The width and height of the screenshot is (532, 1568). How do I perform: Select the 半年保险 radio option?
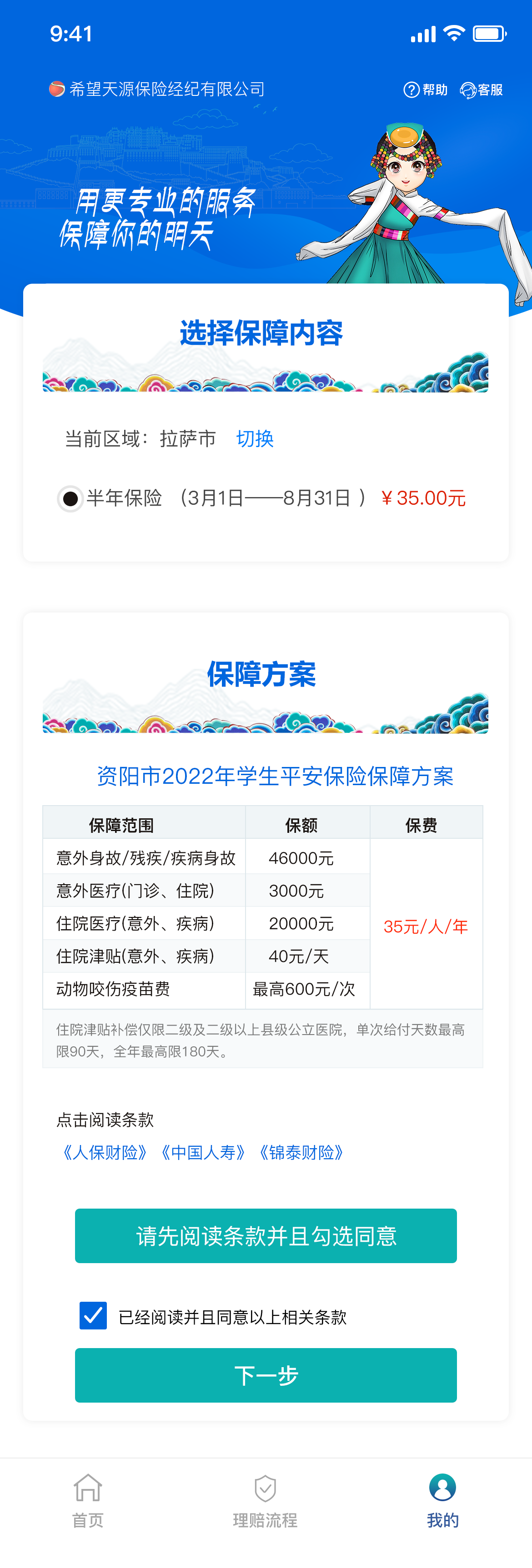coord(70,499)
